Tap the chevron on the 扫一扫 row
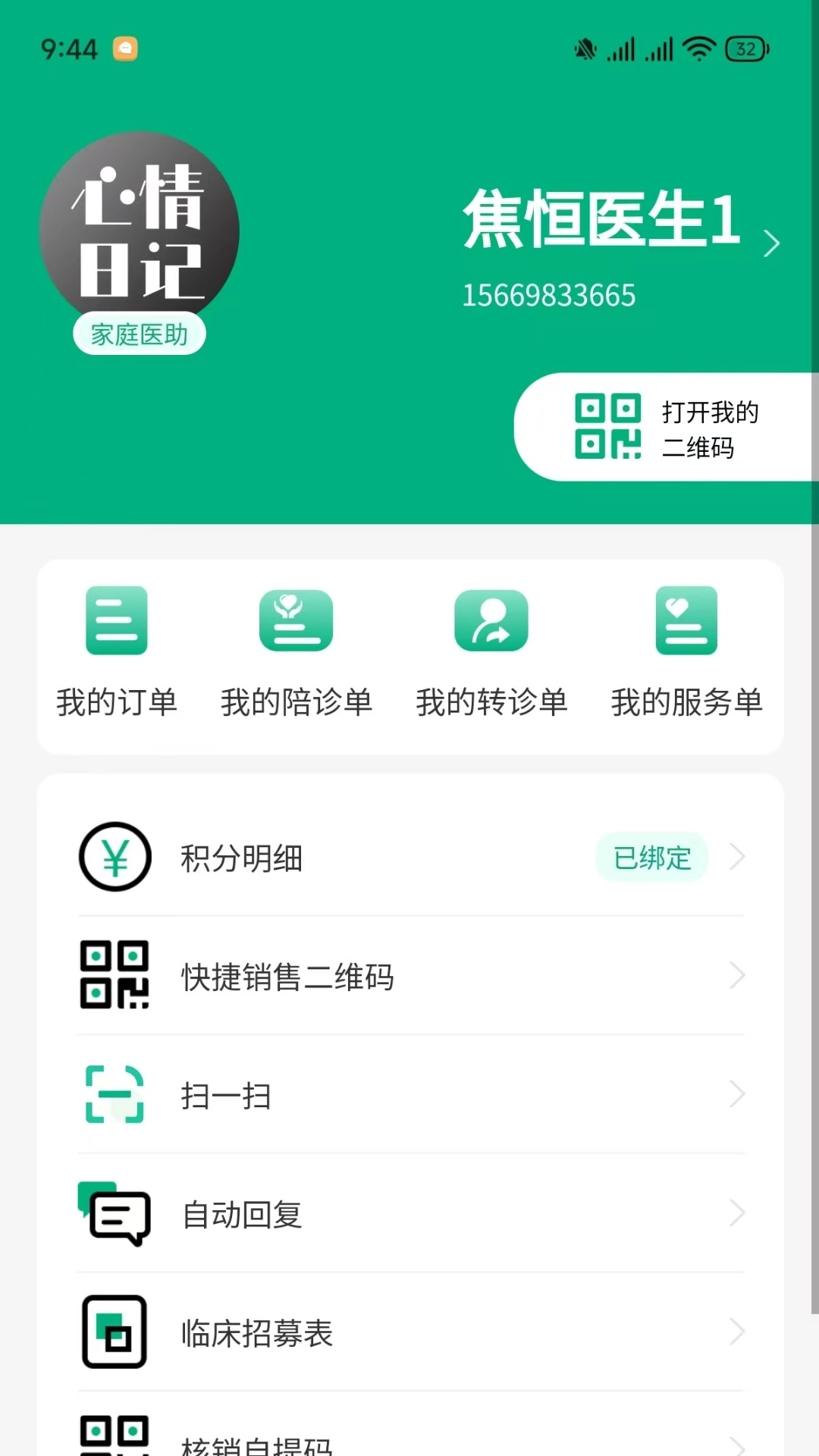 pyautogui.click(x=736, y=1094)
